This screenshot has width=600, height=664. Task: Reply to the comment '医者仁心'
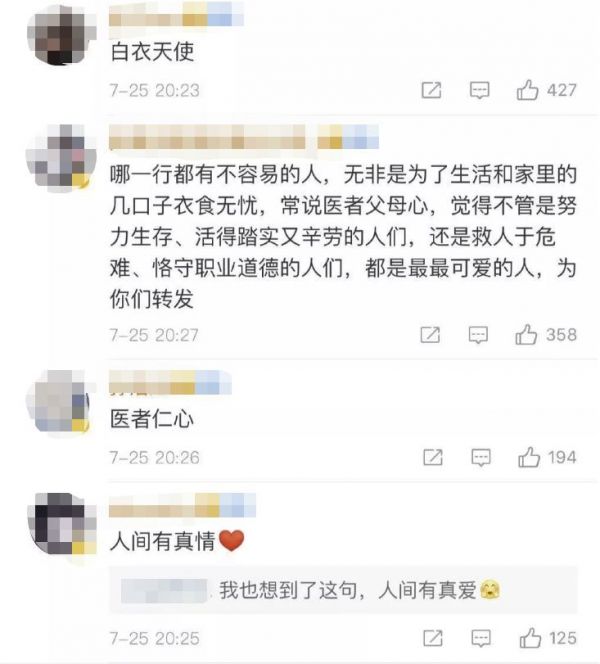pyautogui.click(x=480, y=457)
